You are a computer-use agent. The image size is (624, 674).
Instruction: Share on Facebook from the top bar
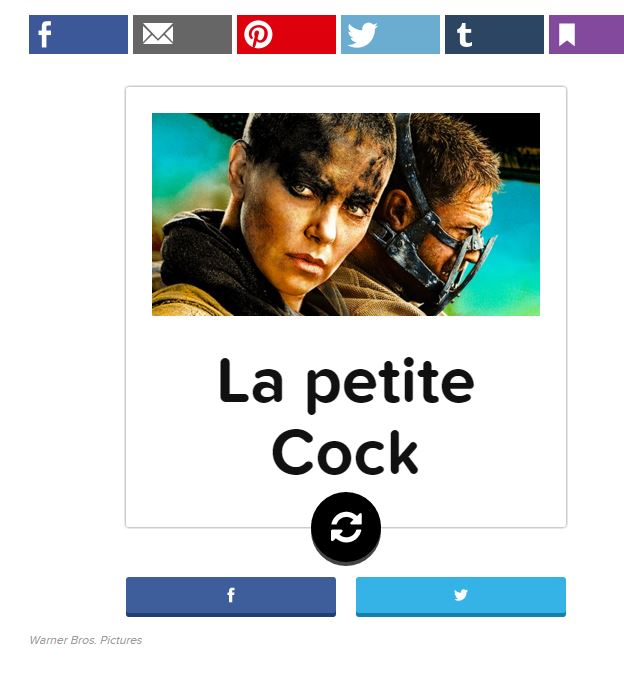coord(78,35)
